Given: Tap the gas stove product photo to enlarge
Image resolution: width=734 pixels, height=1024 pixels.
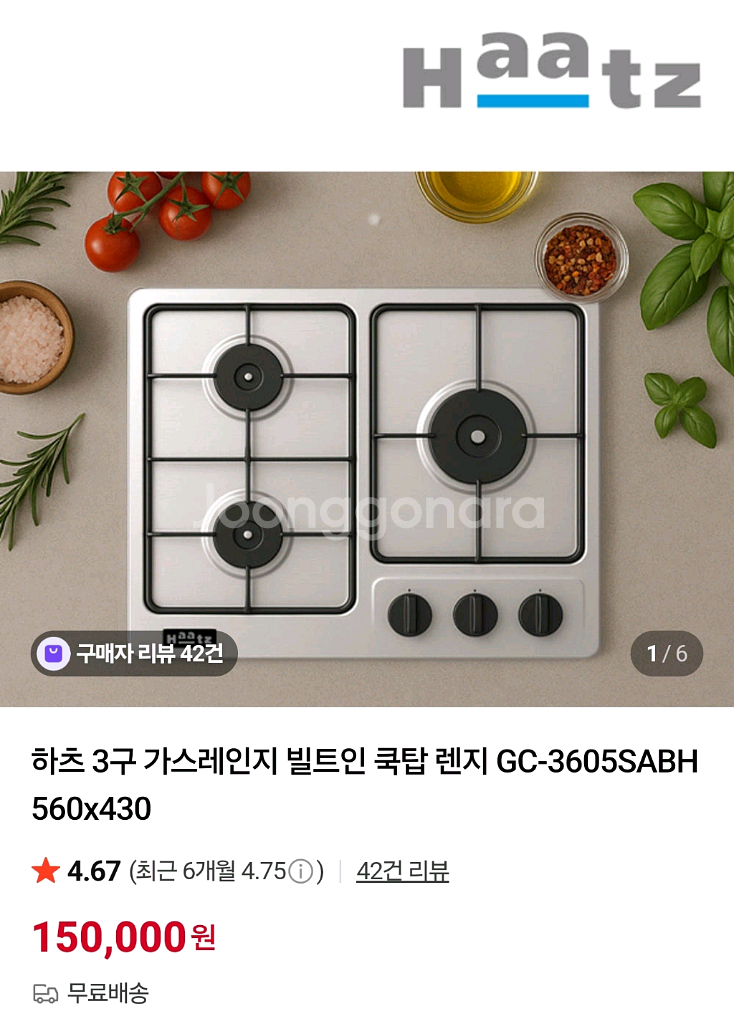Looking at the screenshot, I should click(x=367, y=430).
